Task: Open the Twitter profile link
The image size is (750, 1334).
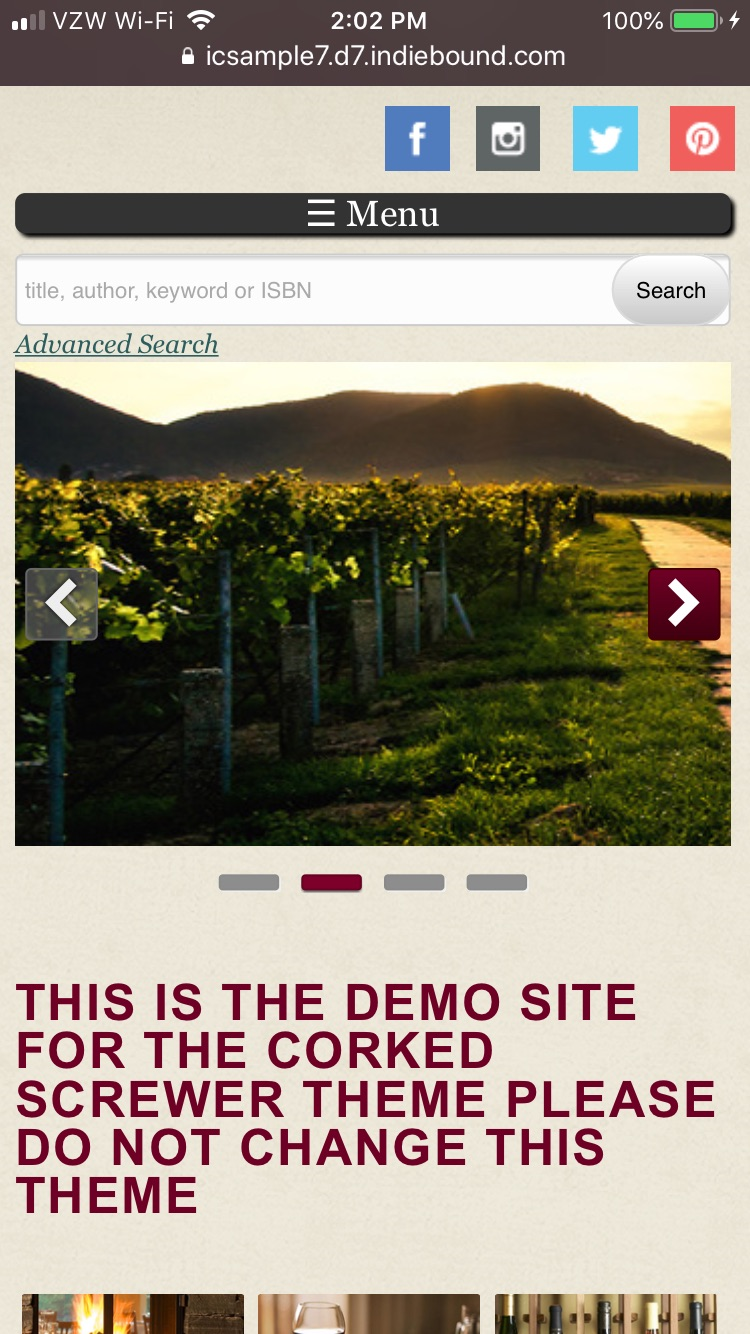Action: [x=605, y=139]
